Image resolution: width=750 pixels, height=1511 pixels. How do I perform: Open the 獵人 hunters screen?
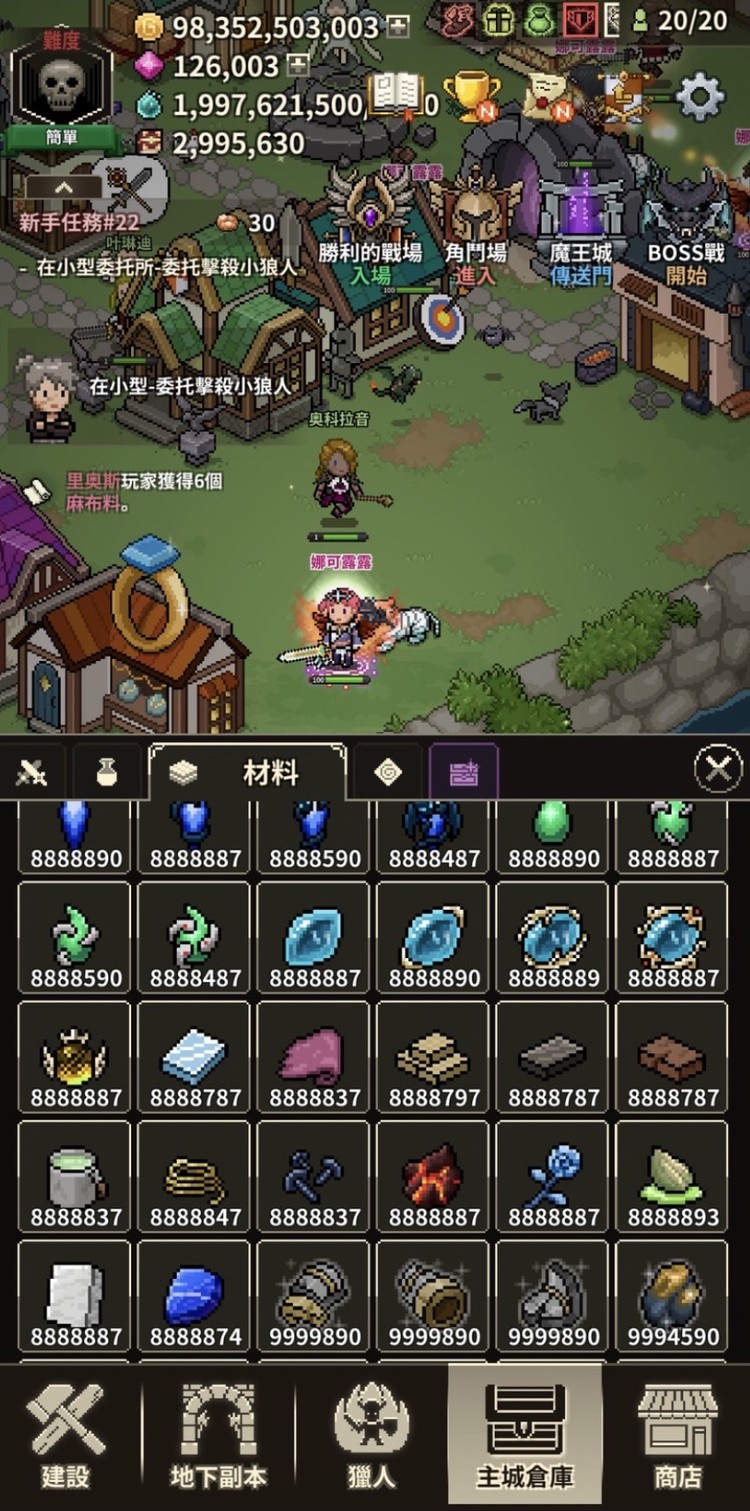click(371, 1437)
